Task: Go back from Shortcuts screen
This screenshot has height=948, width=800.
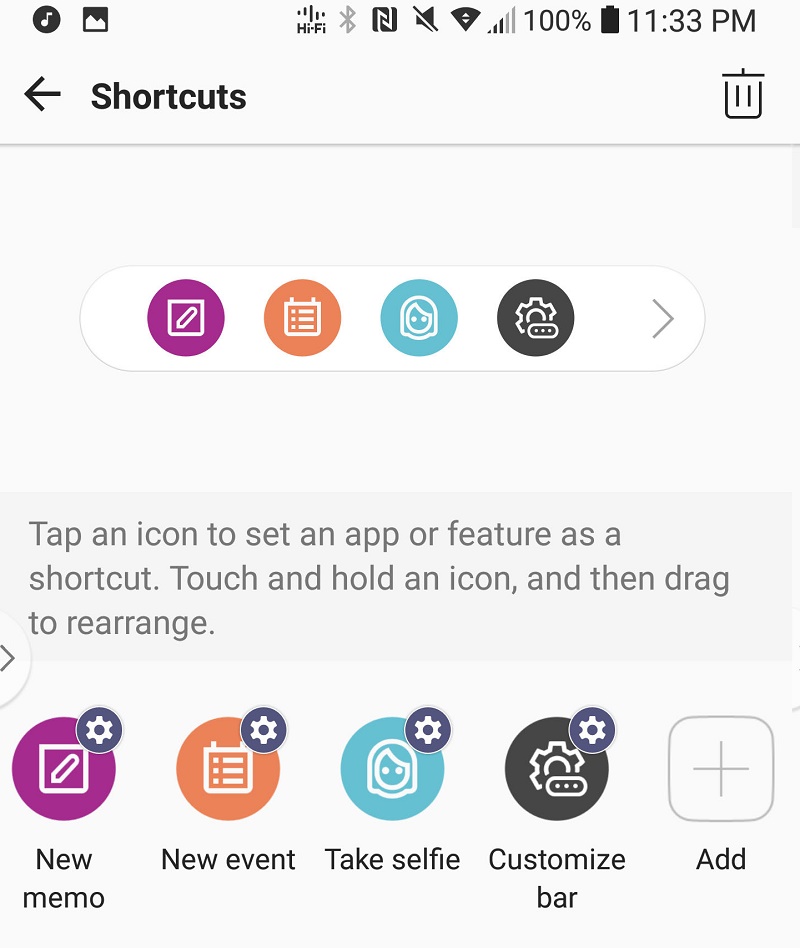Action: tap(42, 96)
